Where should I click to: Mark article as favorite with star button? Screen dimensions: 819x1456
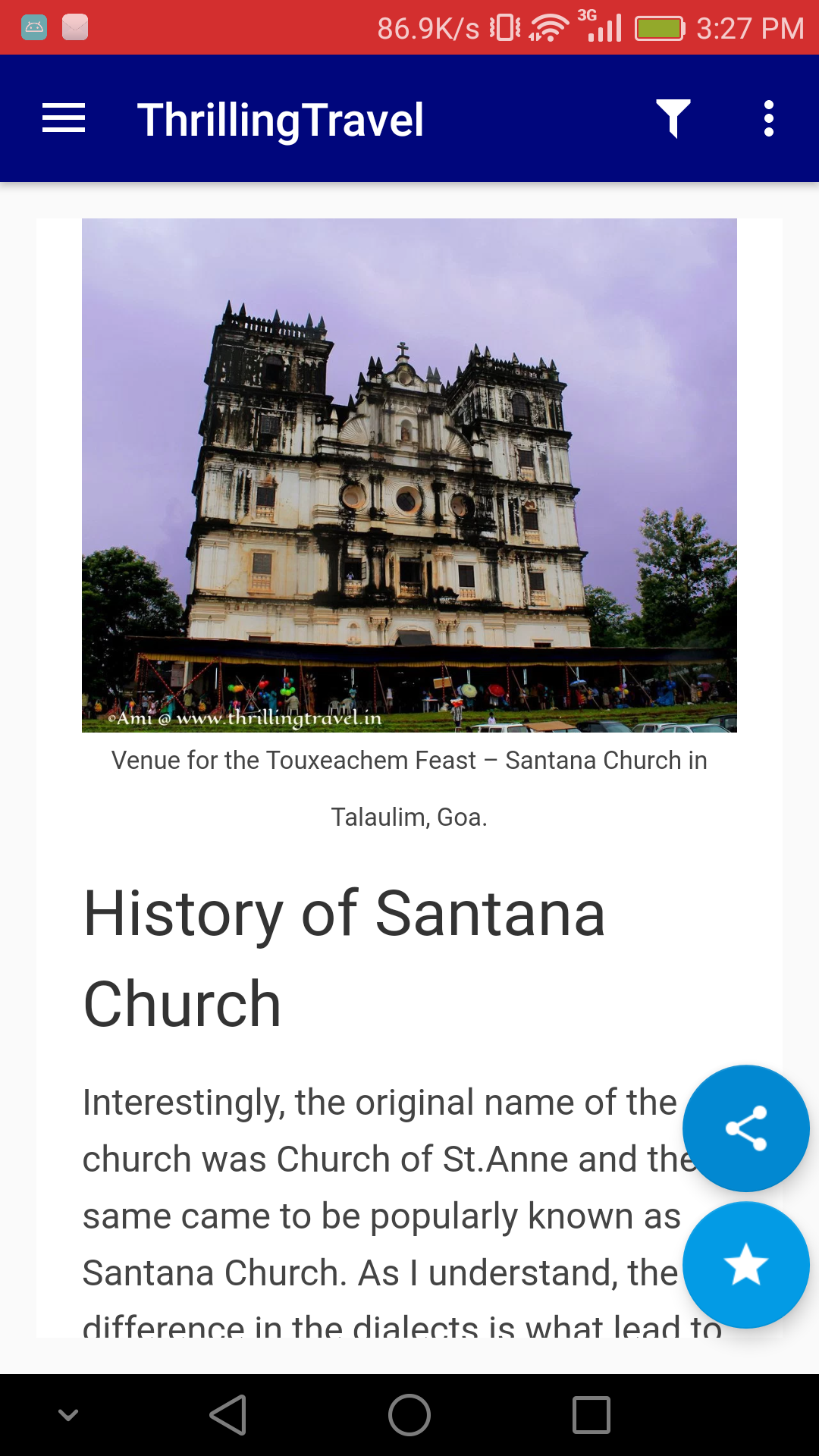746,1265
